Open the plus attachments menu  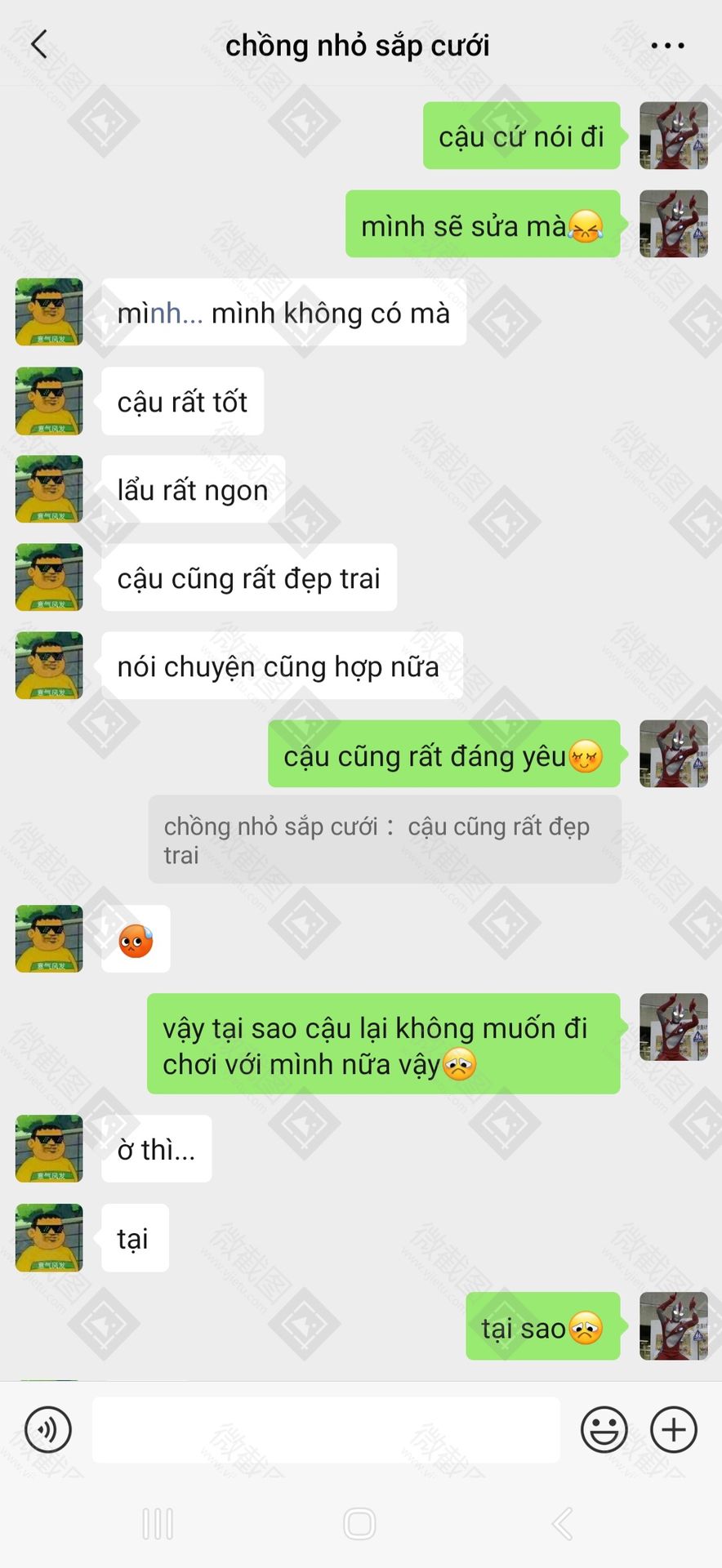point(673,1430)
